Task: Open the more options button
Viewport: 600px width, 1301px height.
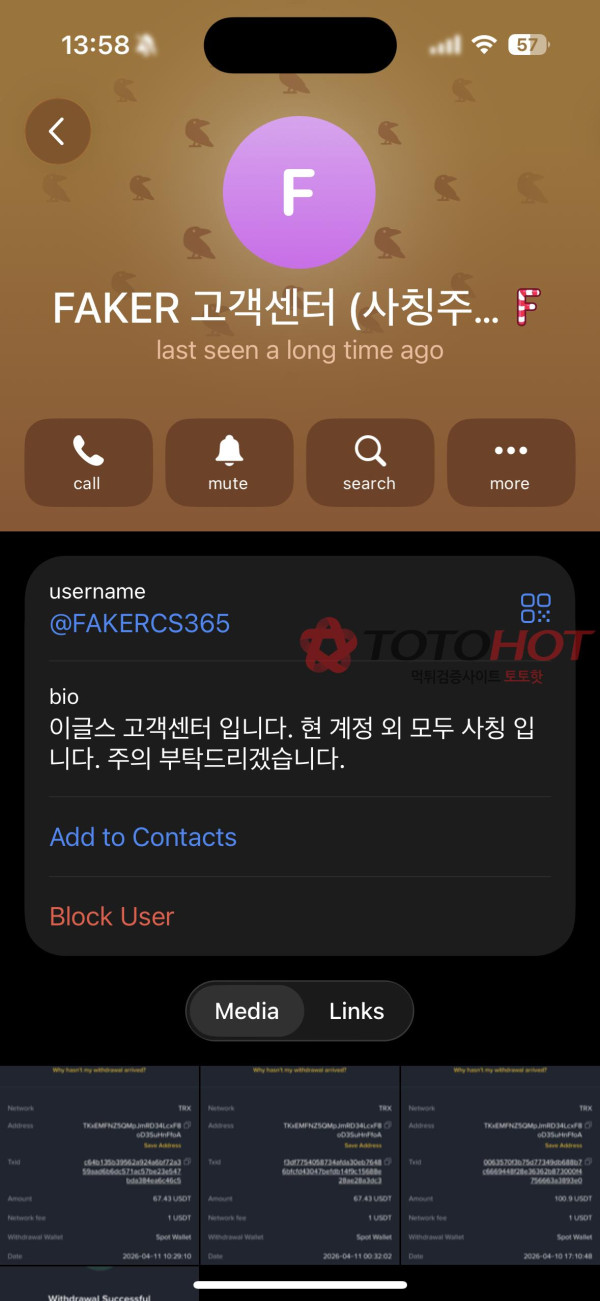Action: click(510, 462)
